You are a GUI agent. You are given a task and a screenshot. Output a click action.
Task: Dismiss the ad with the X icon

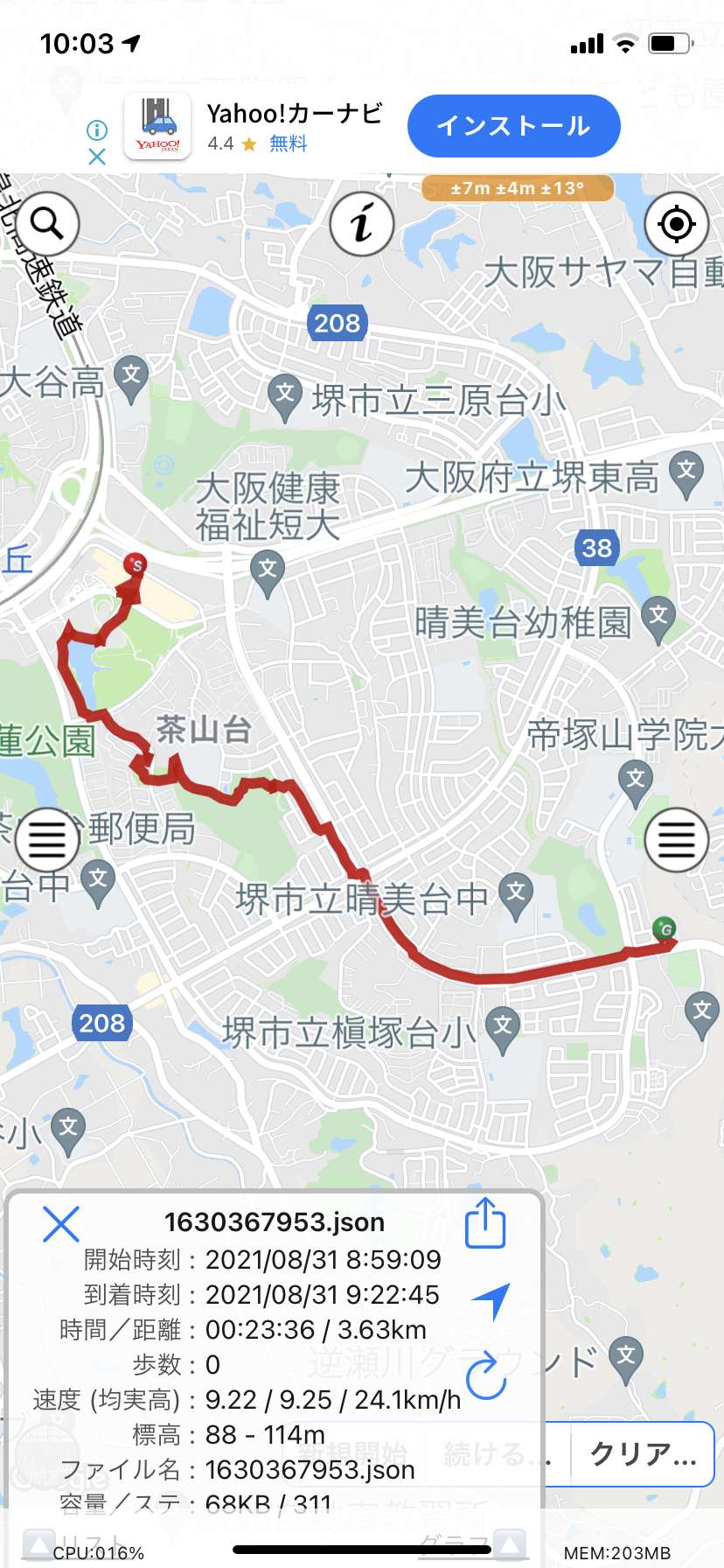pos(97,157)
